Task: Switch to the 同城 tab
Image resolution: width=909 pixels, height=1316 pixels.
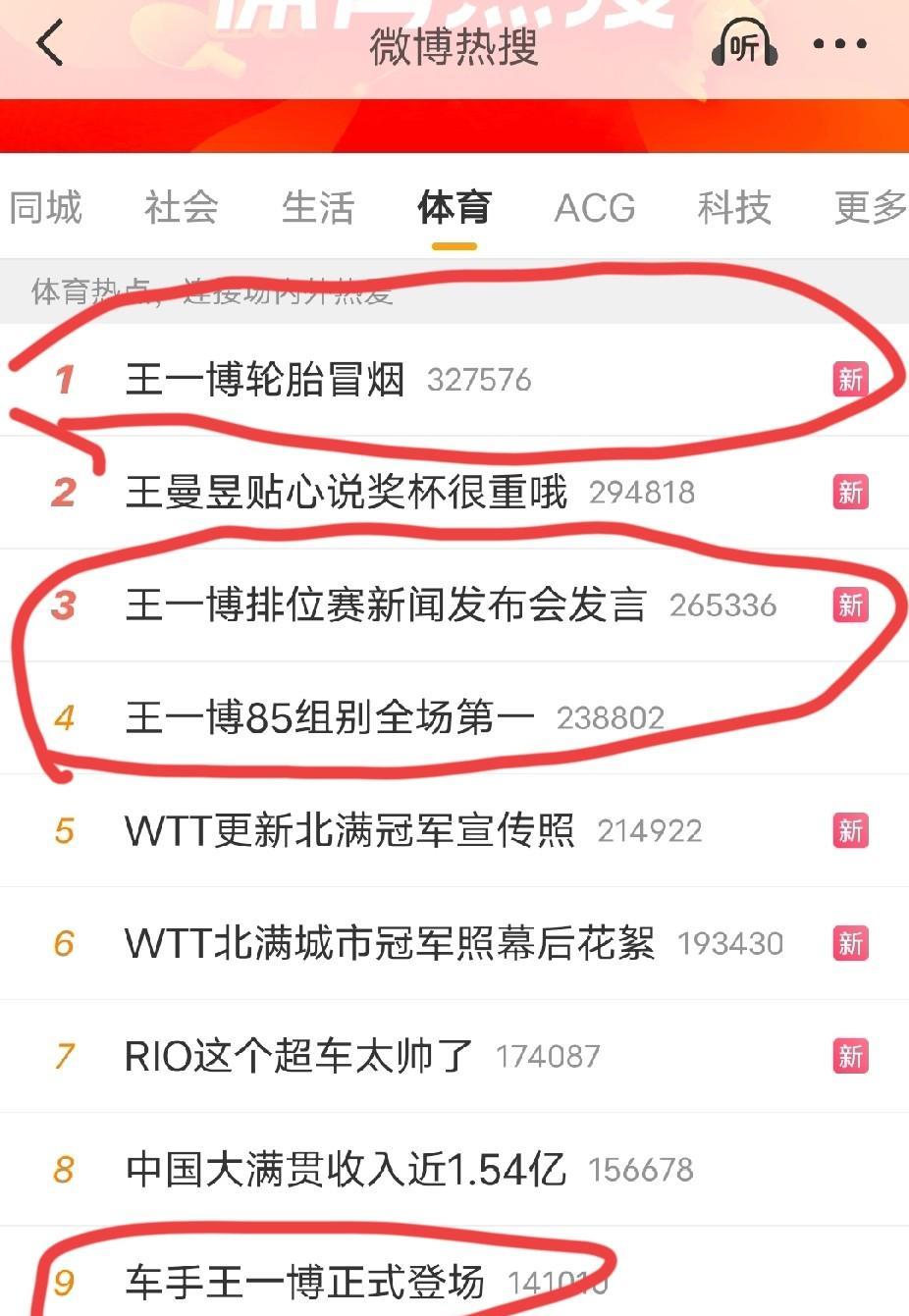Action: pos(45,208)
